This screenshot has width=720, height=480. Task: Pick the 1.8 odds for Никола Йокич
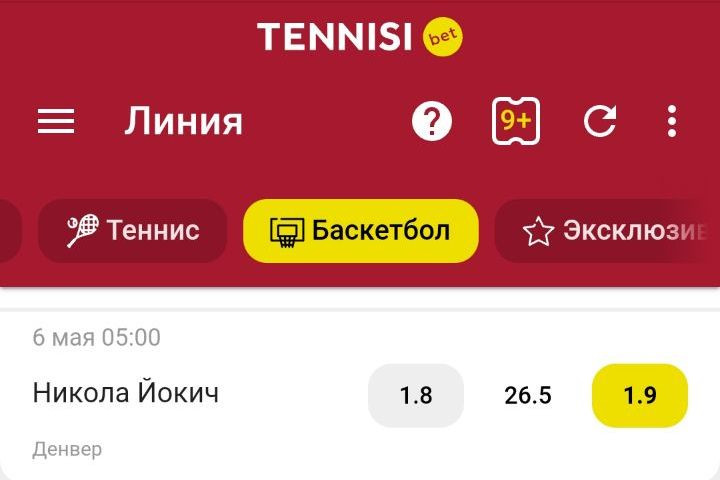click(x=416, y=395)
